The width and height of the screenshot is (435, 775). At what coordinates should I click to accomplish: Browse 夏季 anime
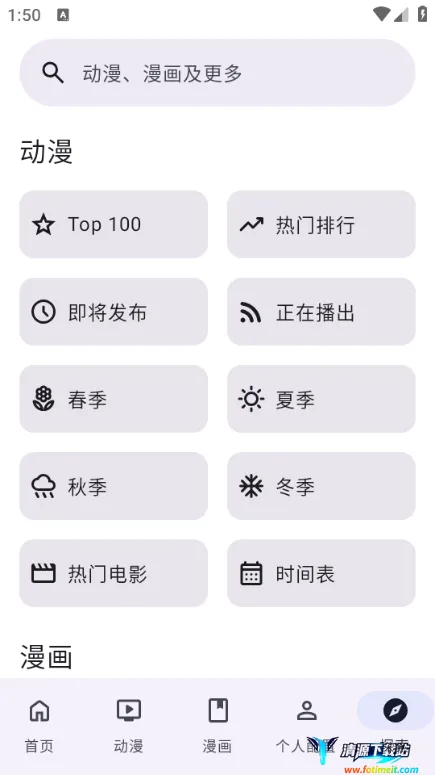tap(321, 399)
